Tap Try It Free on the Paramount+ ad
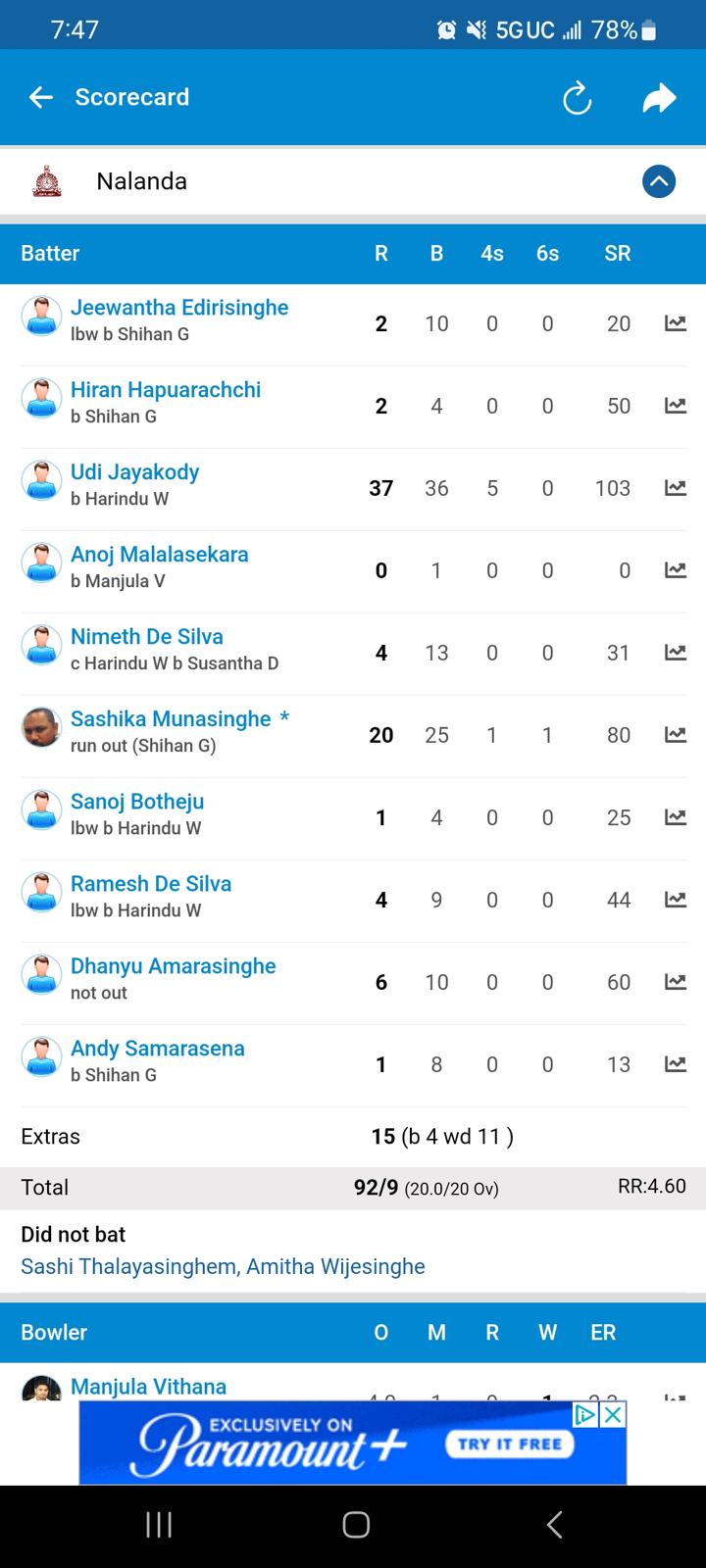 pos(509,1444)
